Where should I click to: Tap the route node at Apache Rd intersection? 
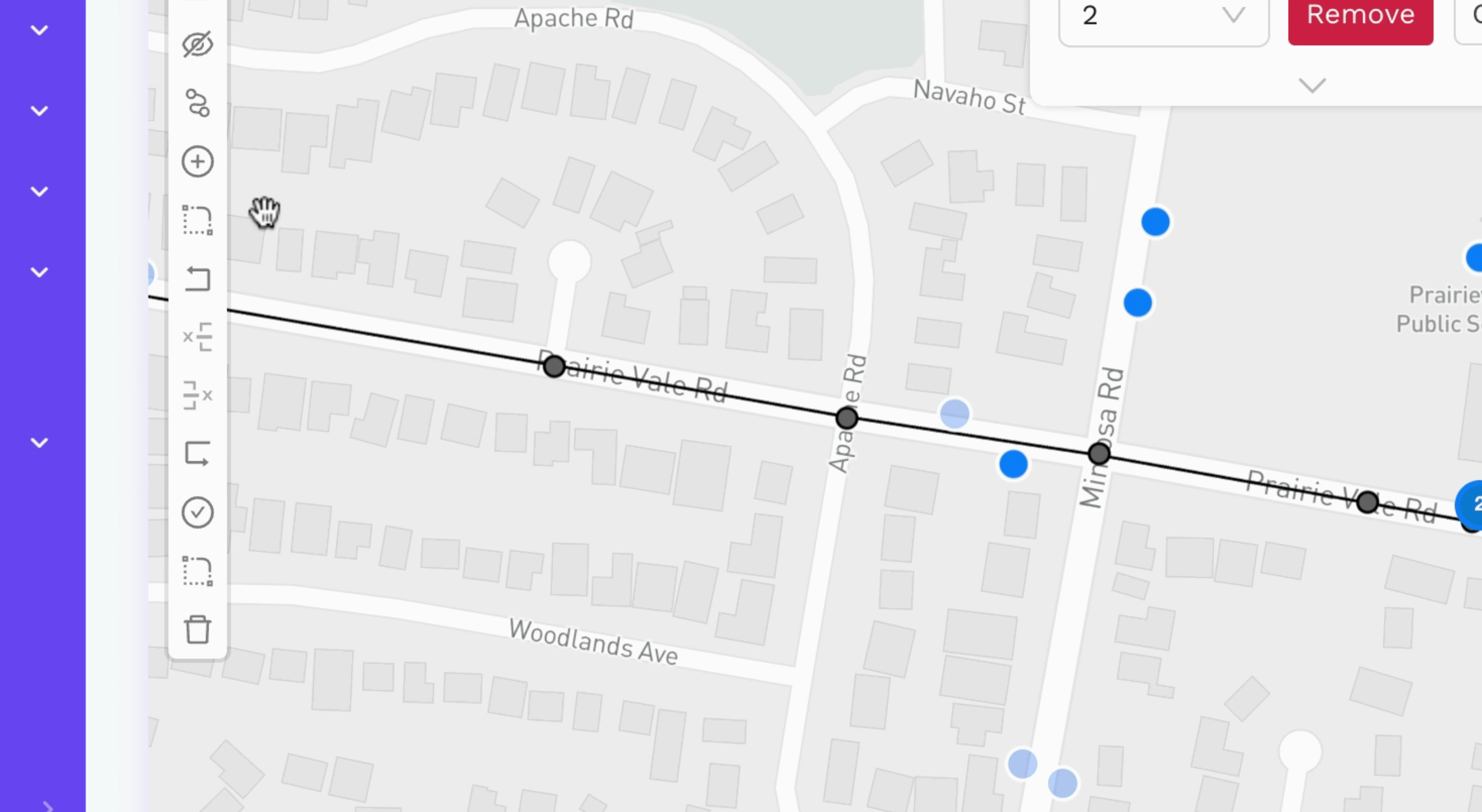pos(846,418)
